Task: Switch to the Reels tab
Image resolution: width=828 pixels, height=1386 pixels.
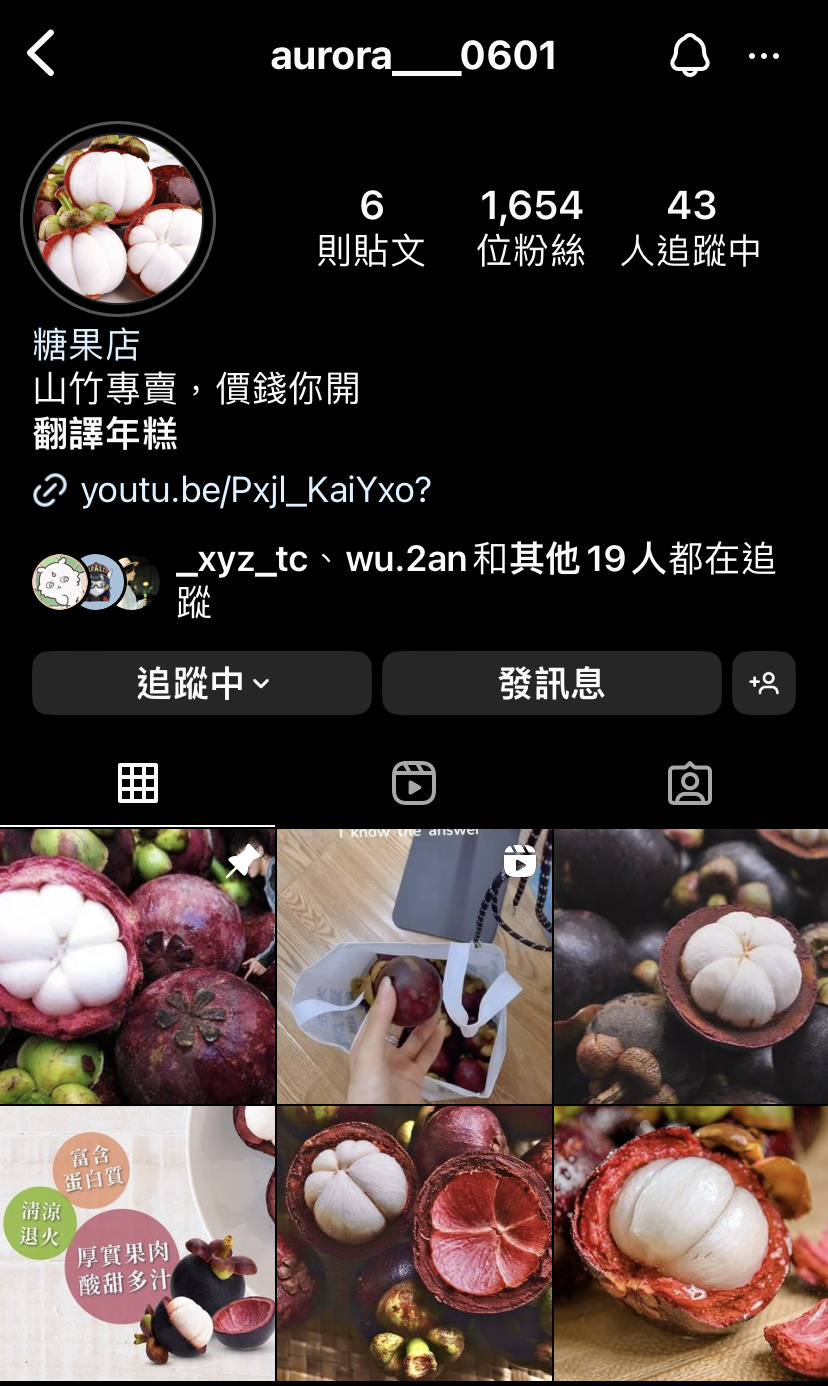Action: click(x=414, y=783)
